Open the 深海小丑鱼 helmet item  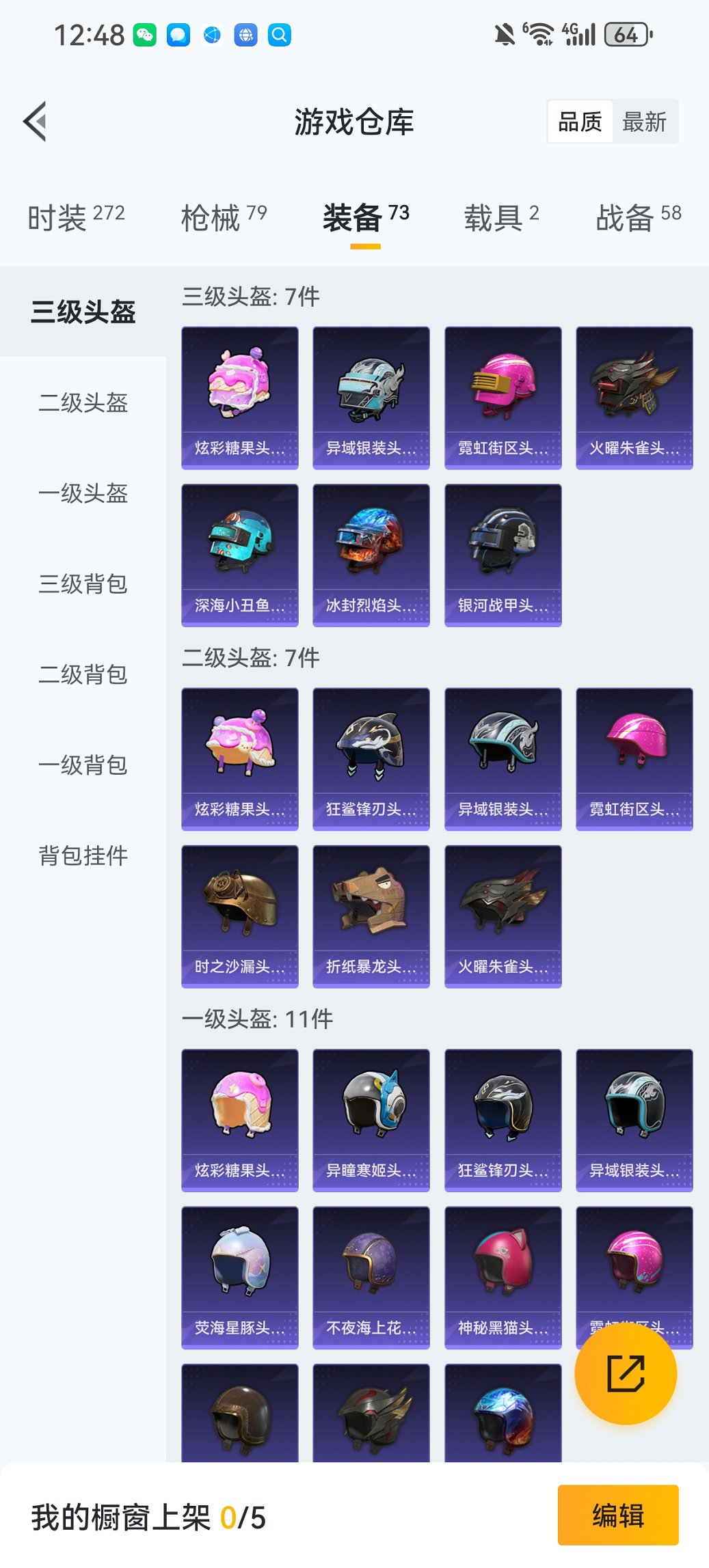(240, 555)
